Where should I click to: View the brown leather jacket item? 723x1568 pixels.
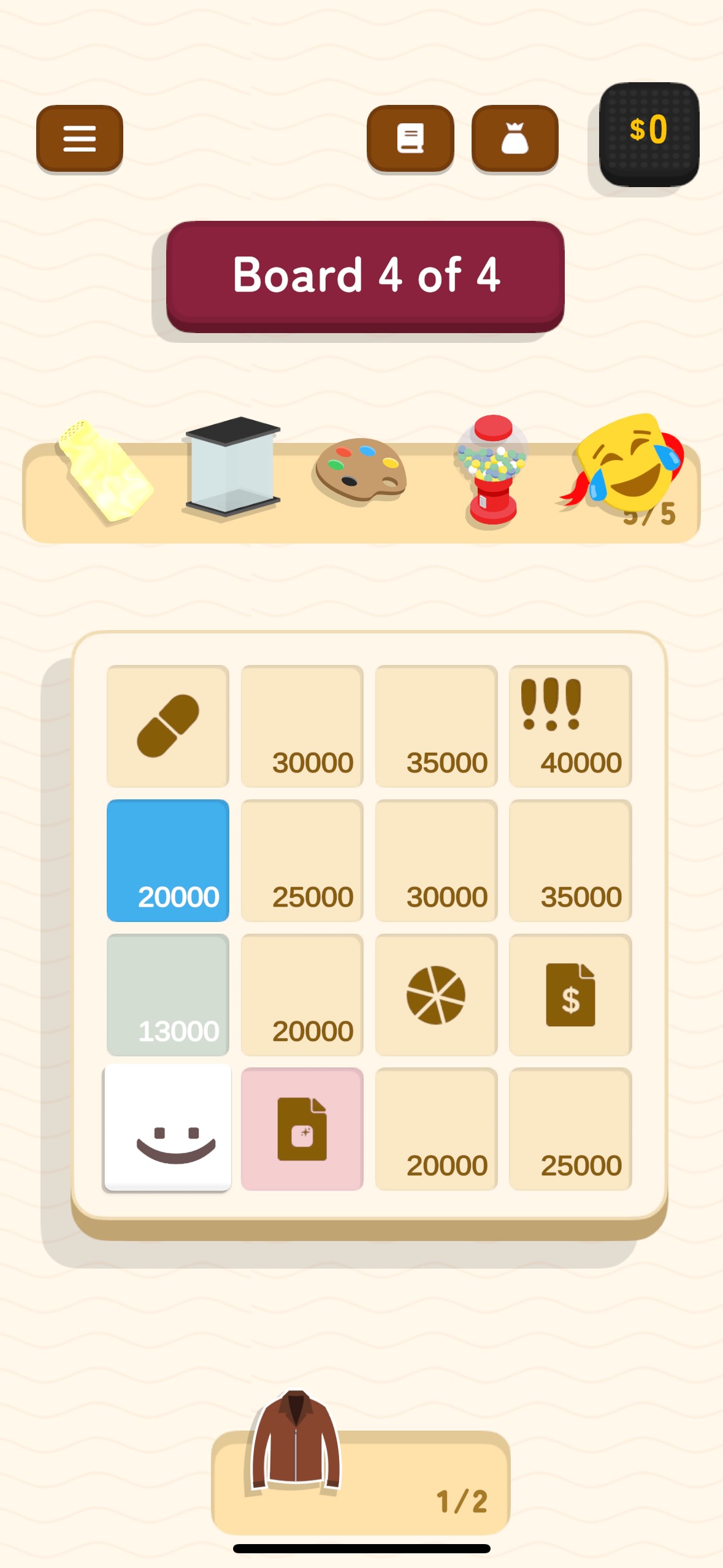tap(297, 1440)
